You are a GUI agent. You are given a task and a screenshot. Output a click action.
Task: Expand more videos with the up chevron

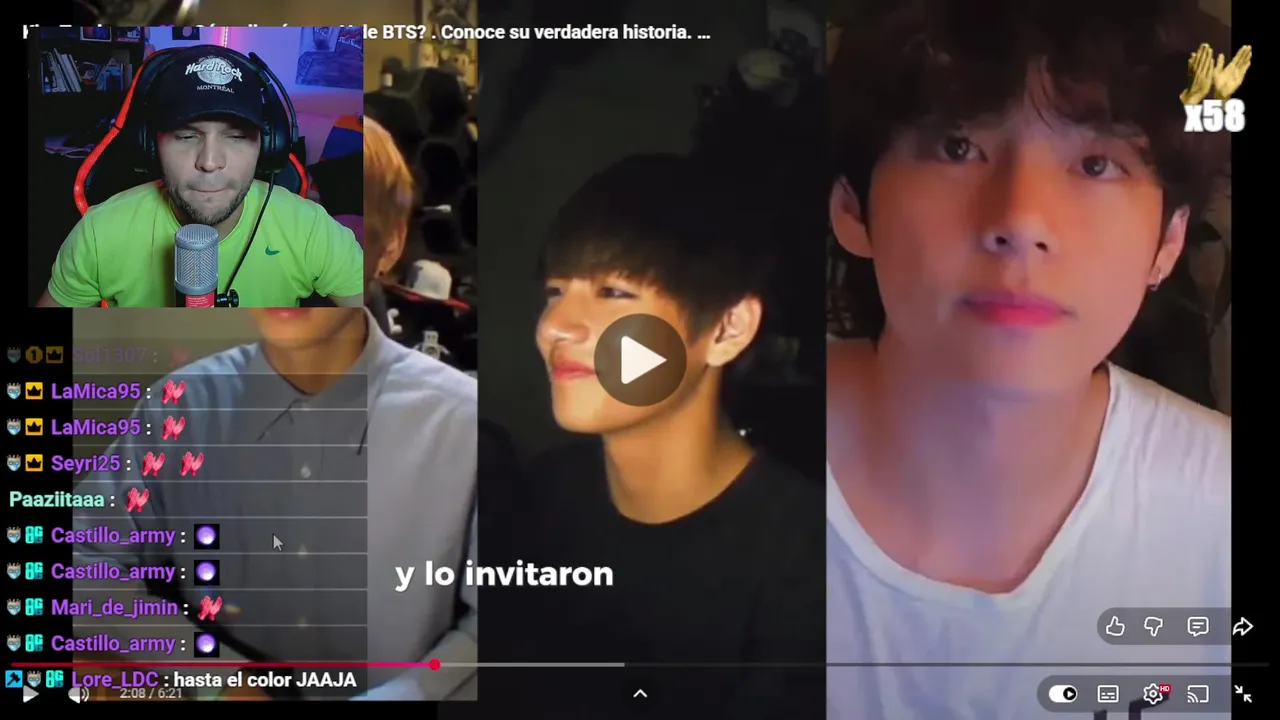click(640, 693)
